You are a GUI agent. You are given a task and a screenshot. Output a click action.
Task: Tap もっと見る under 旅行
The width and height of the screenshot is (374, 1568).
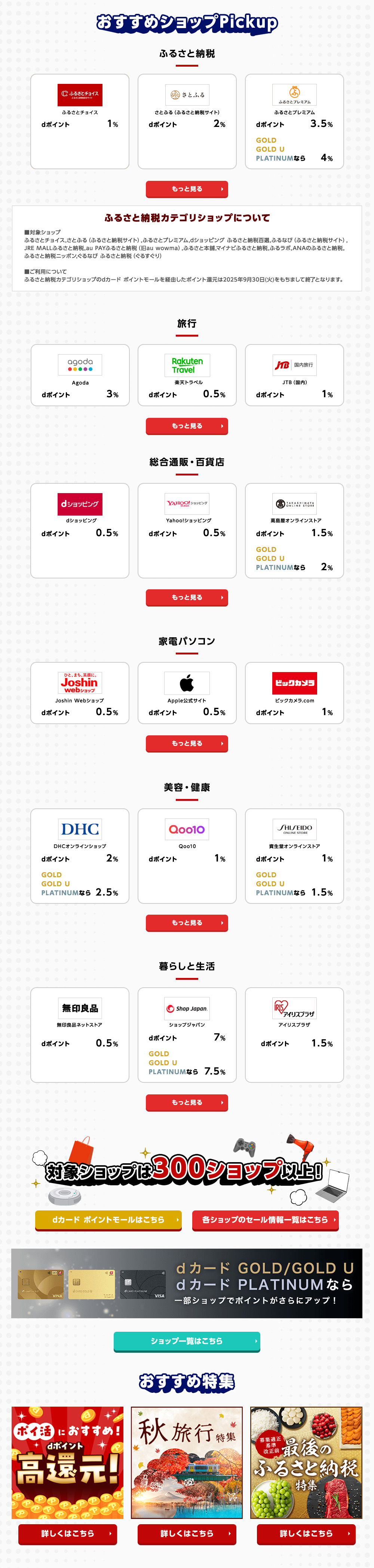(x=187, y=426)
